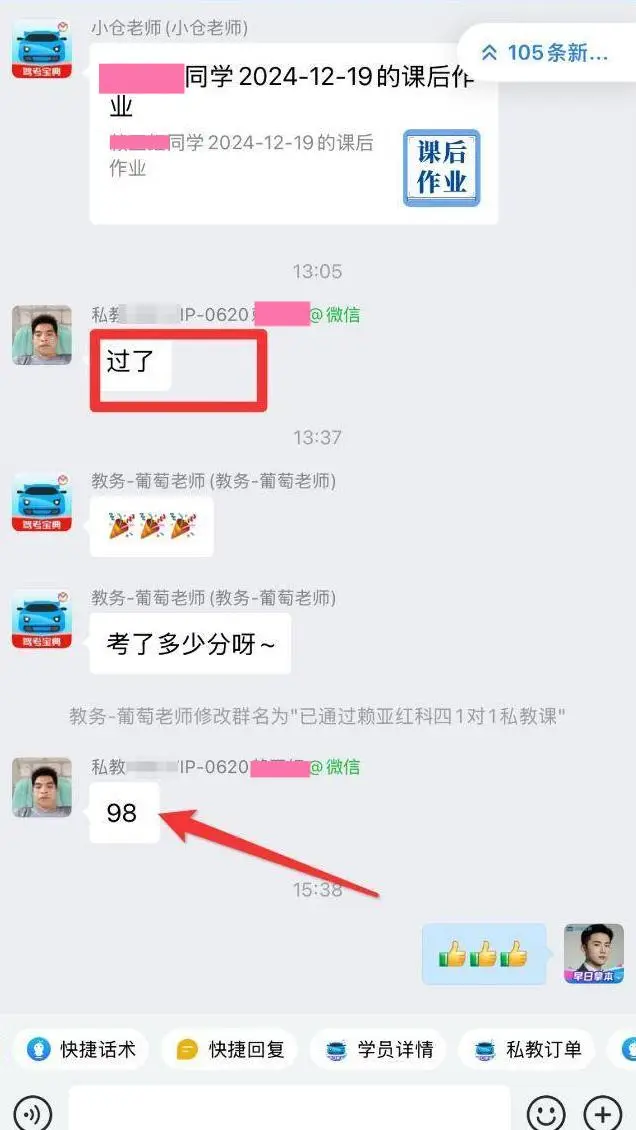636x1130 pixels.
Task: View 学员详情 student details
Action: coord(377,1049)
